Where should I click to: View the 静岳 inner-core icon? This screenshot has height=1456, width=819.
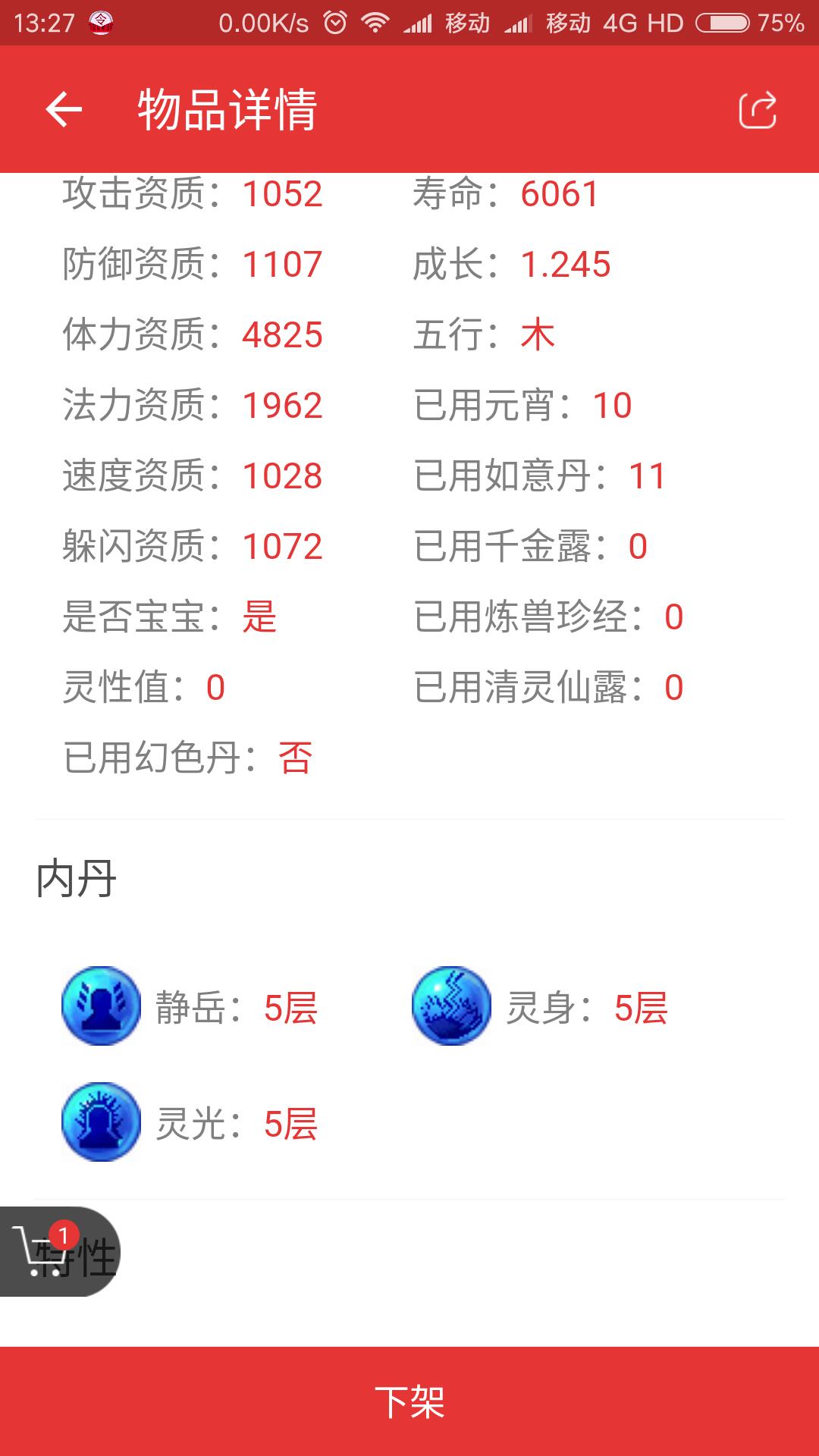point(101,1006)
